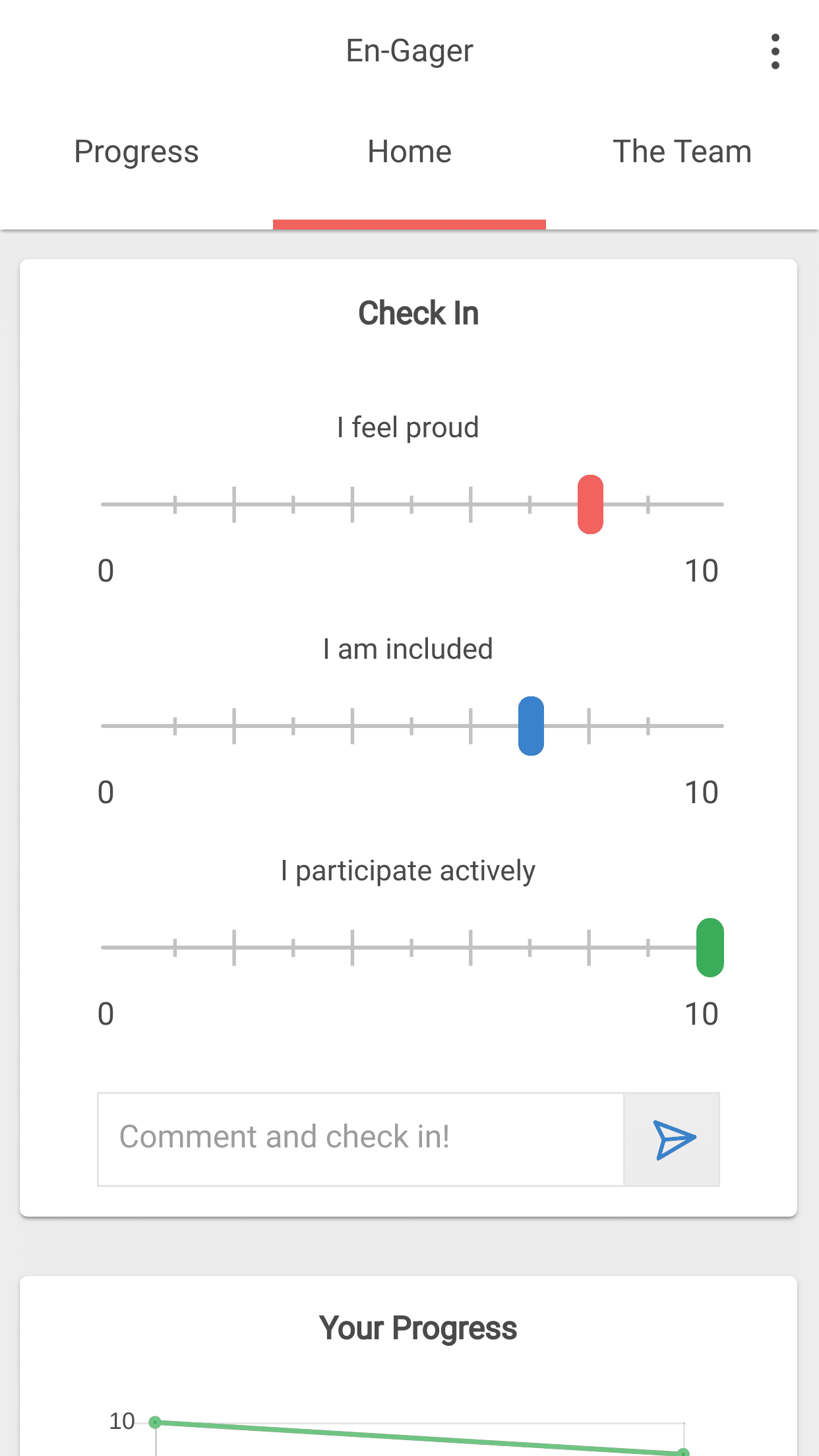Send the check-in with the arrow button
This screenshot has height=1456, width=819.
pyautogui.click(x=673, y=1139)
